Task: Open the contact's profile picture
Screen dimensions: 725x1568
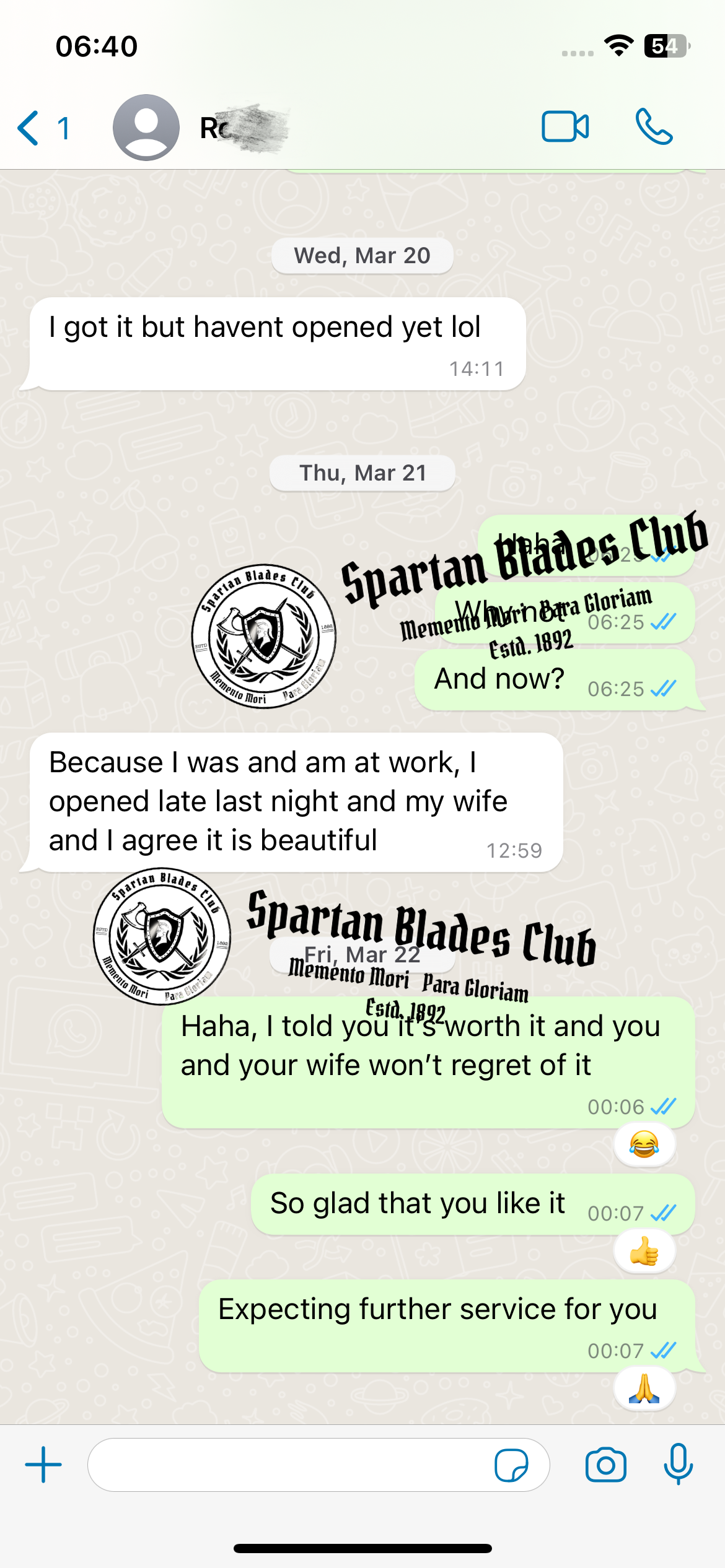Action: [x=146, y=128]
